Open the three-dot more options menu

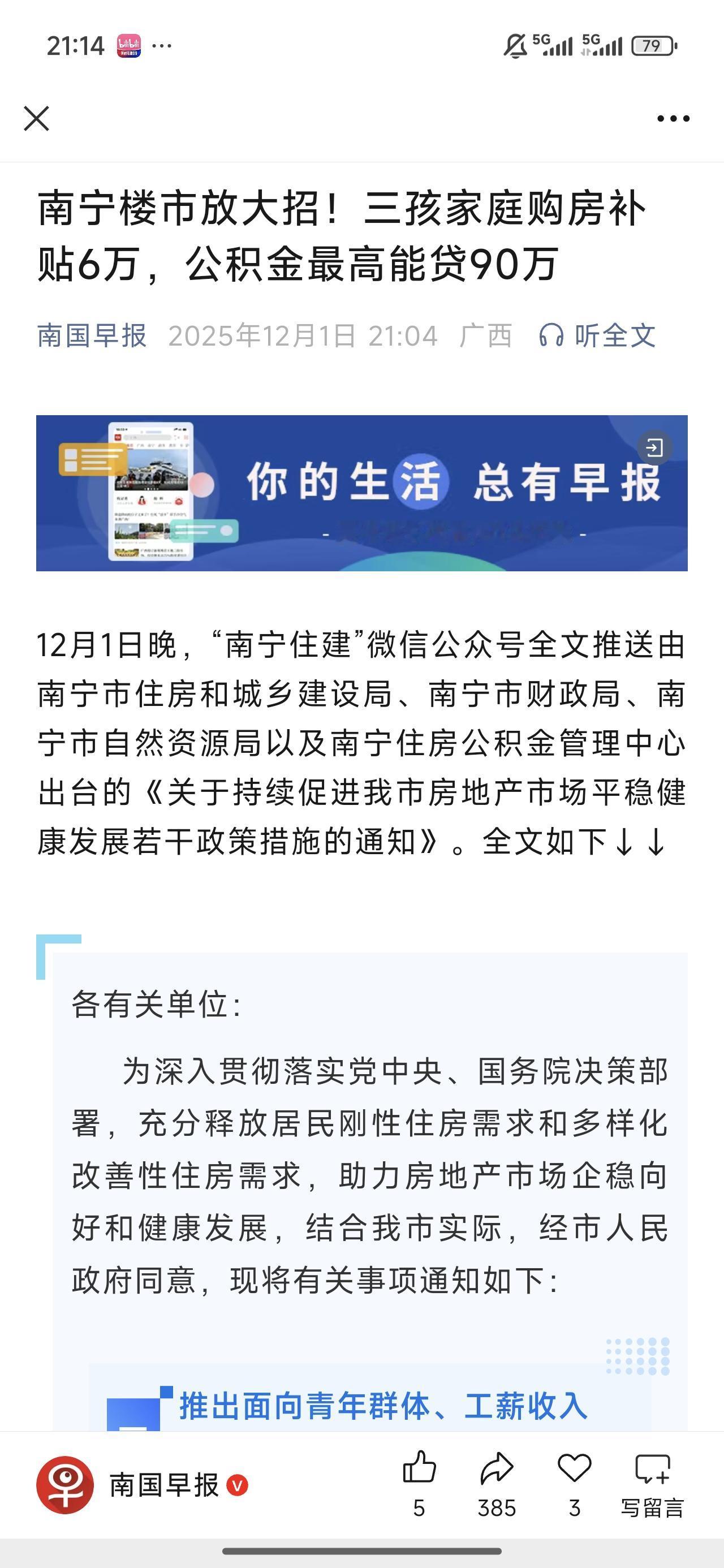coord(670,119)
